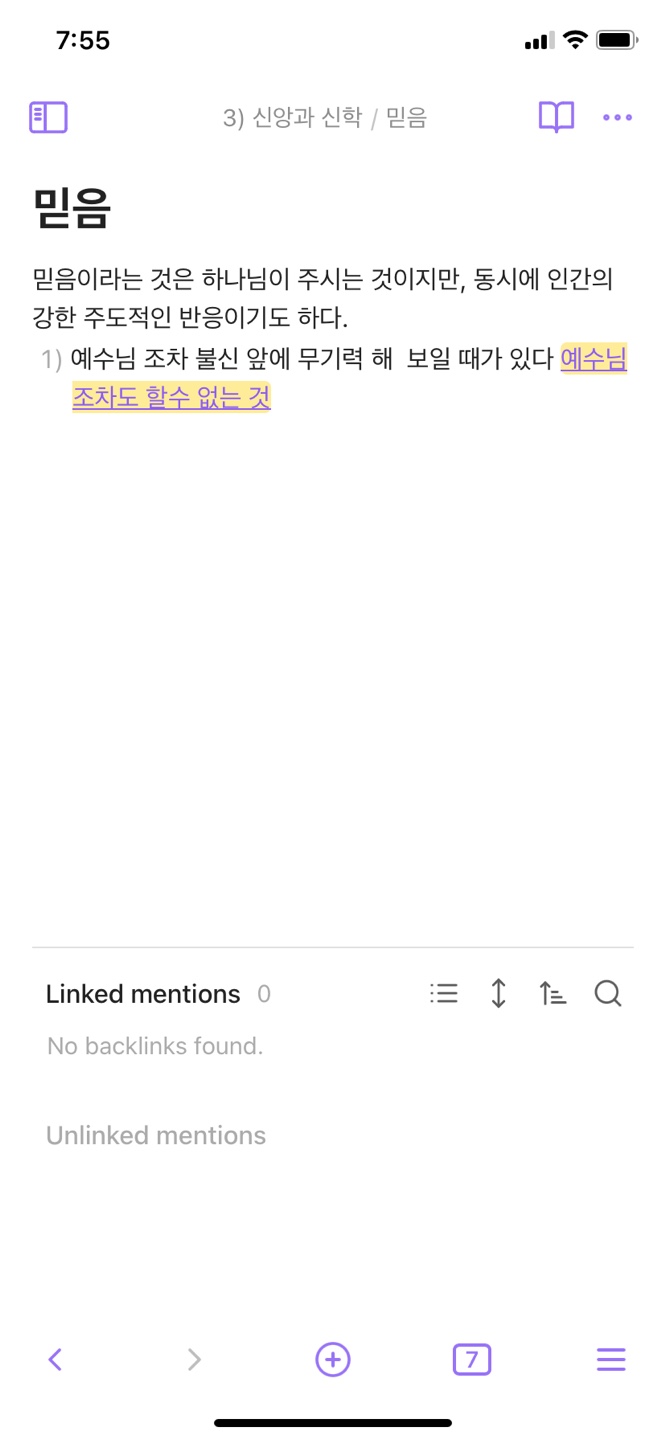
Task: Switch to reading view book icon
Action: point(556,118)
